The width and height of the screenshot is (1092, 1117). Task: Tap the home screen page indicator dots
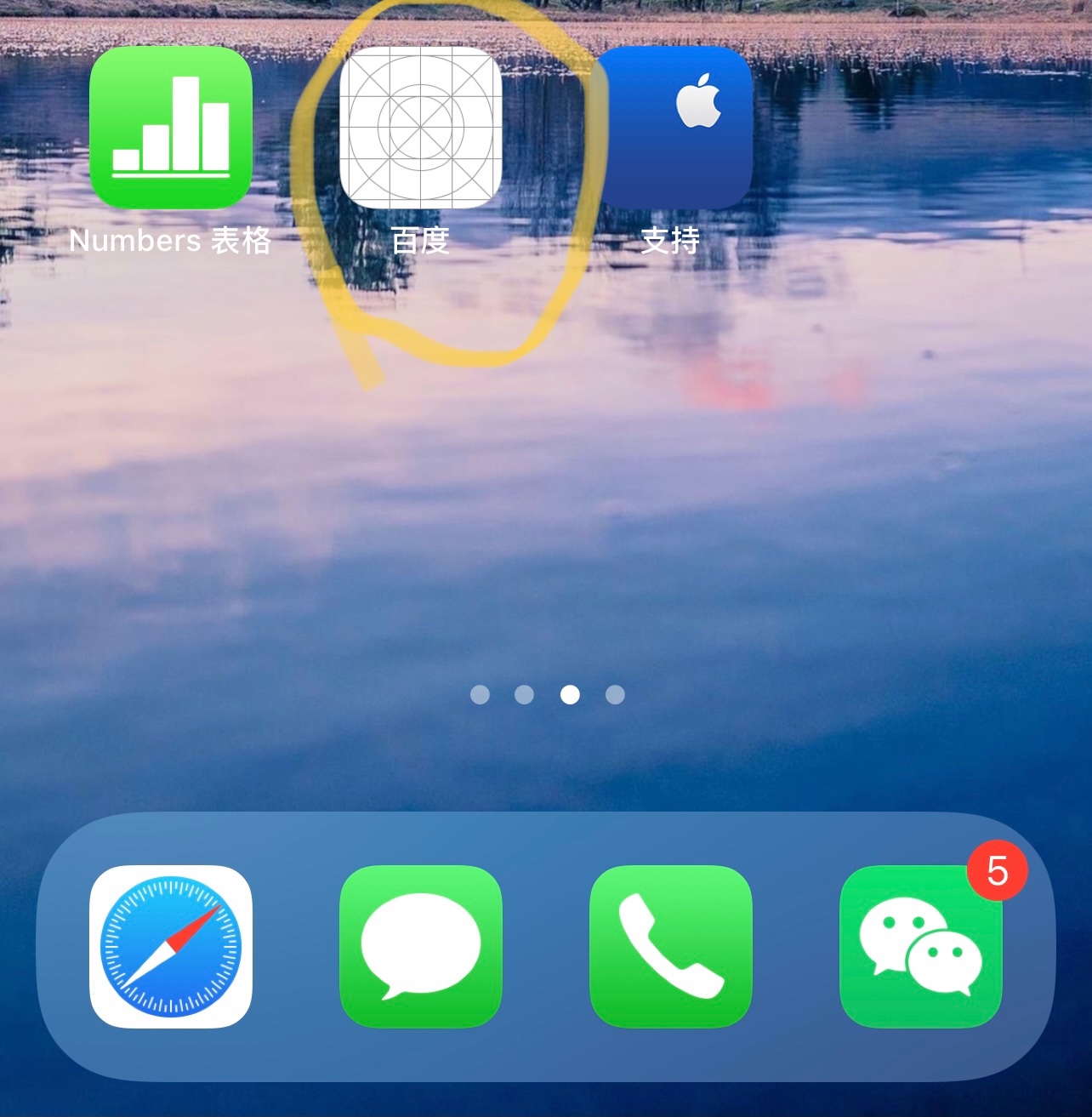click(x=547, y=695)
